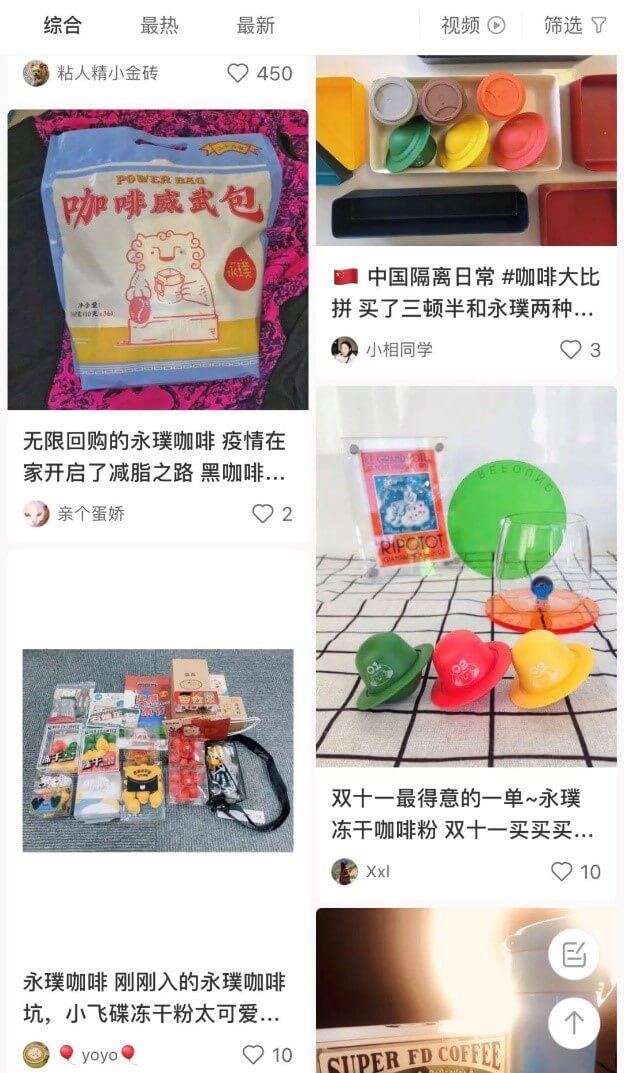The image size is (624, 1073).
Task: Like the post by 小相同学
Action: (x=570, y=350)
